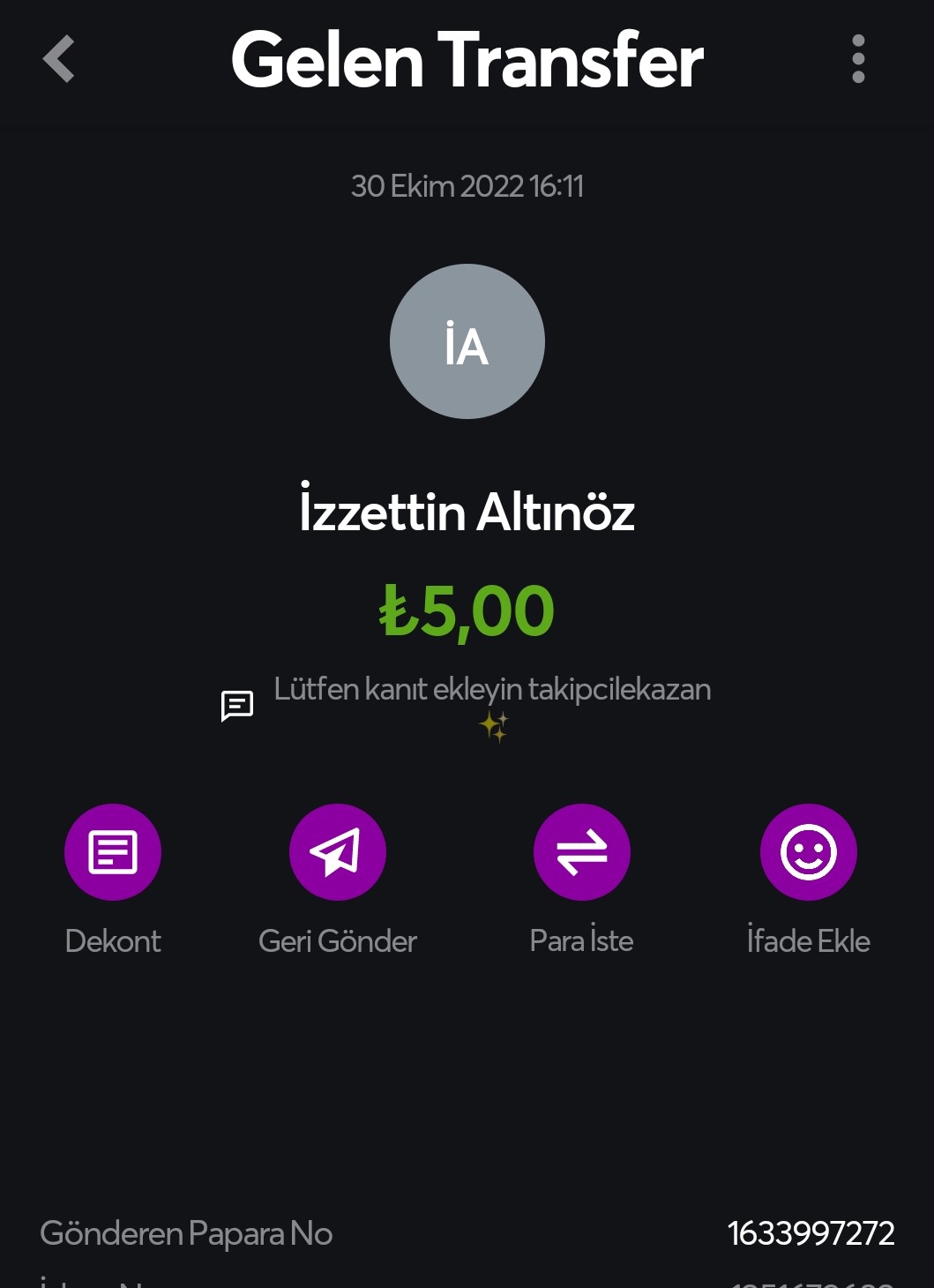Open the three-dot overflow menu
The image size is (934, 1288).
pos(858,59)
